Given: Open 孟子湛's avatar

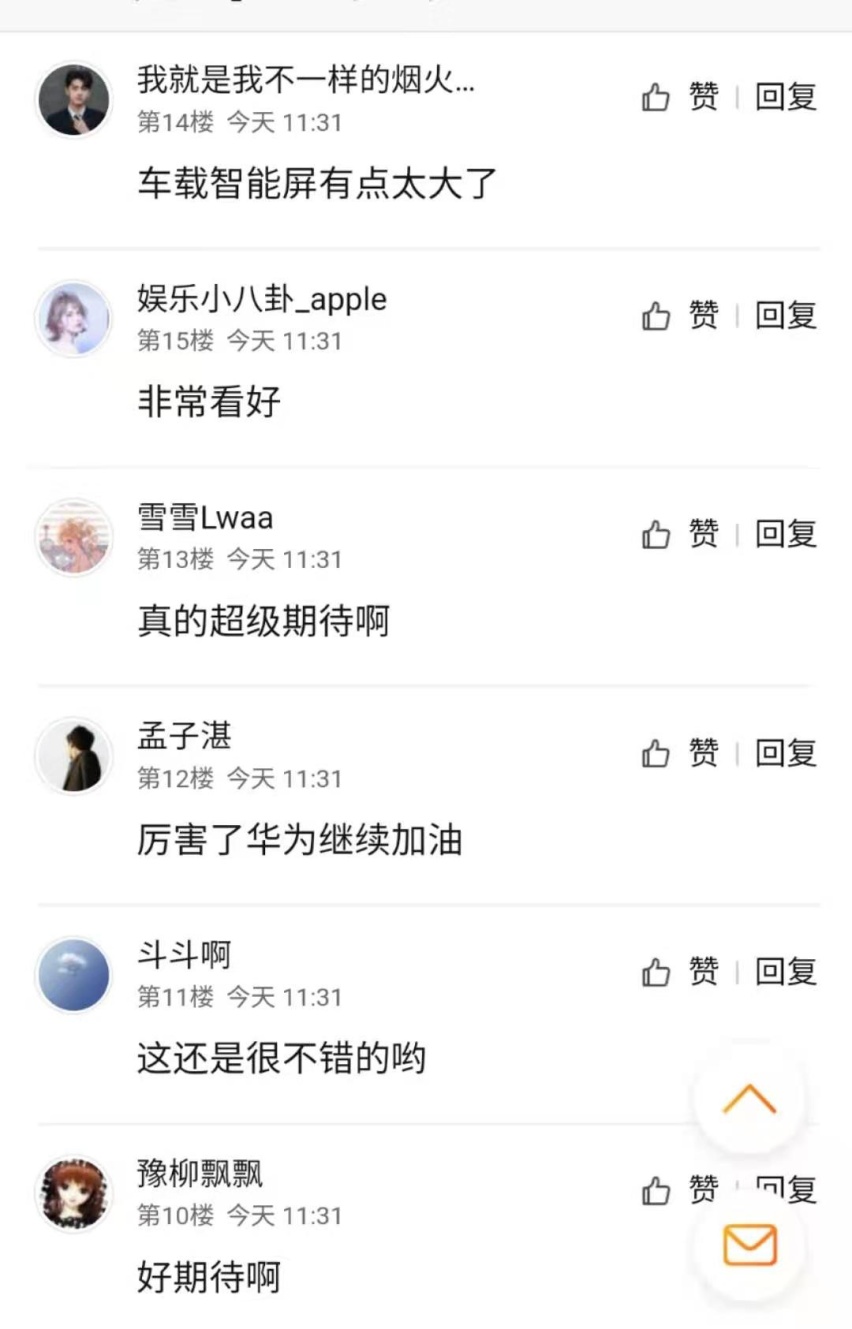Looking at the screenshot, I should (x=74, y=756).
